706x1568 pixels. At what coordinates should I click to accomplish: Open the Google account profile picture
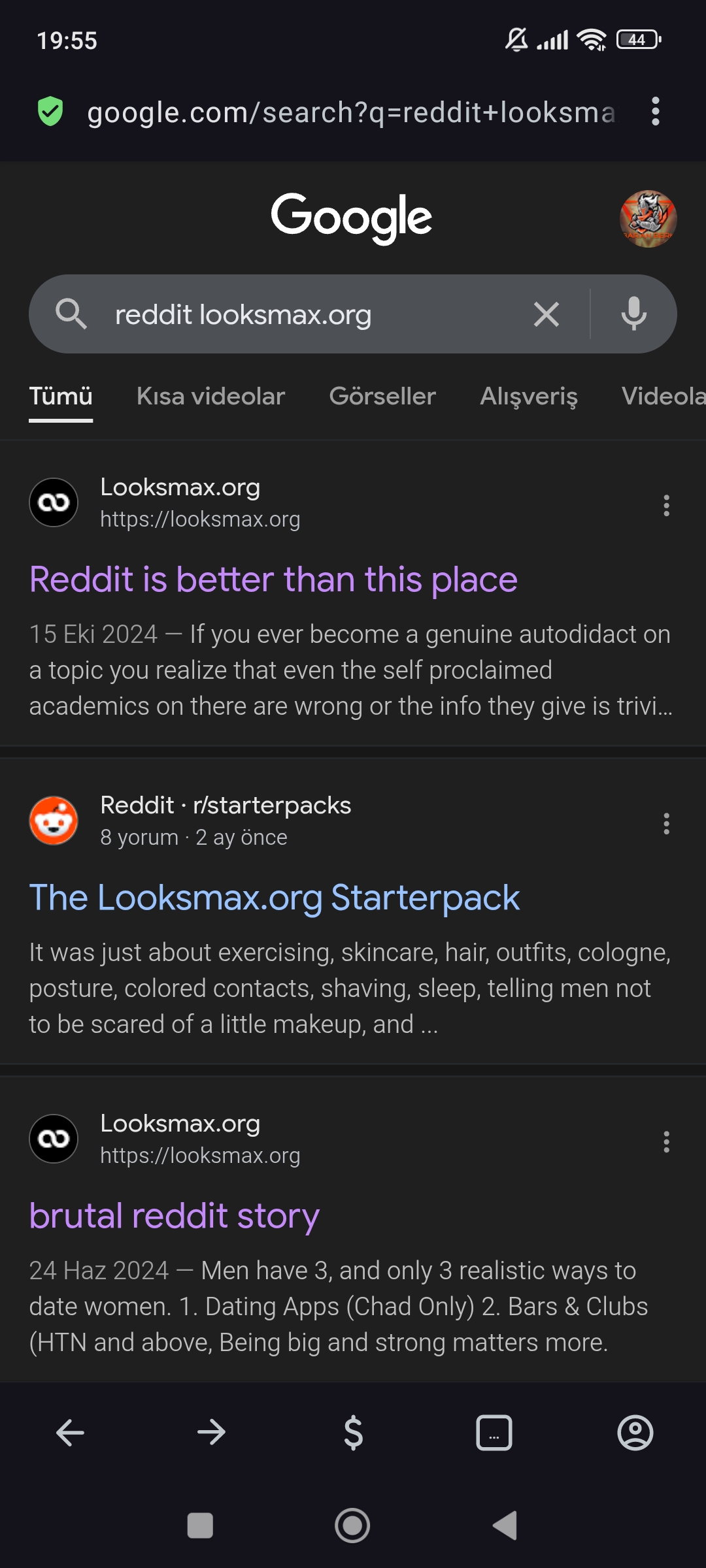648,219
